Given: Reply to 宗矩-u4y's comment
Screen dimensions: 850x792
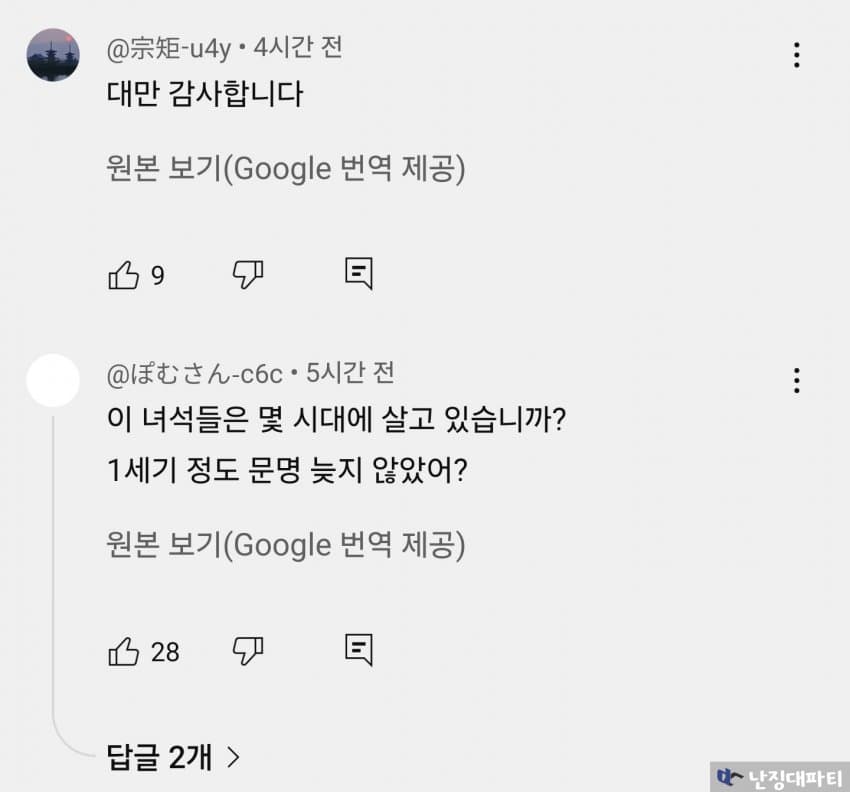Looking at the screenshot, I should point(359,273).
